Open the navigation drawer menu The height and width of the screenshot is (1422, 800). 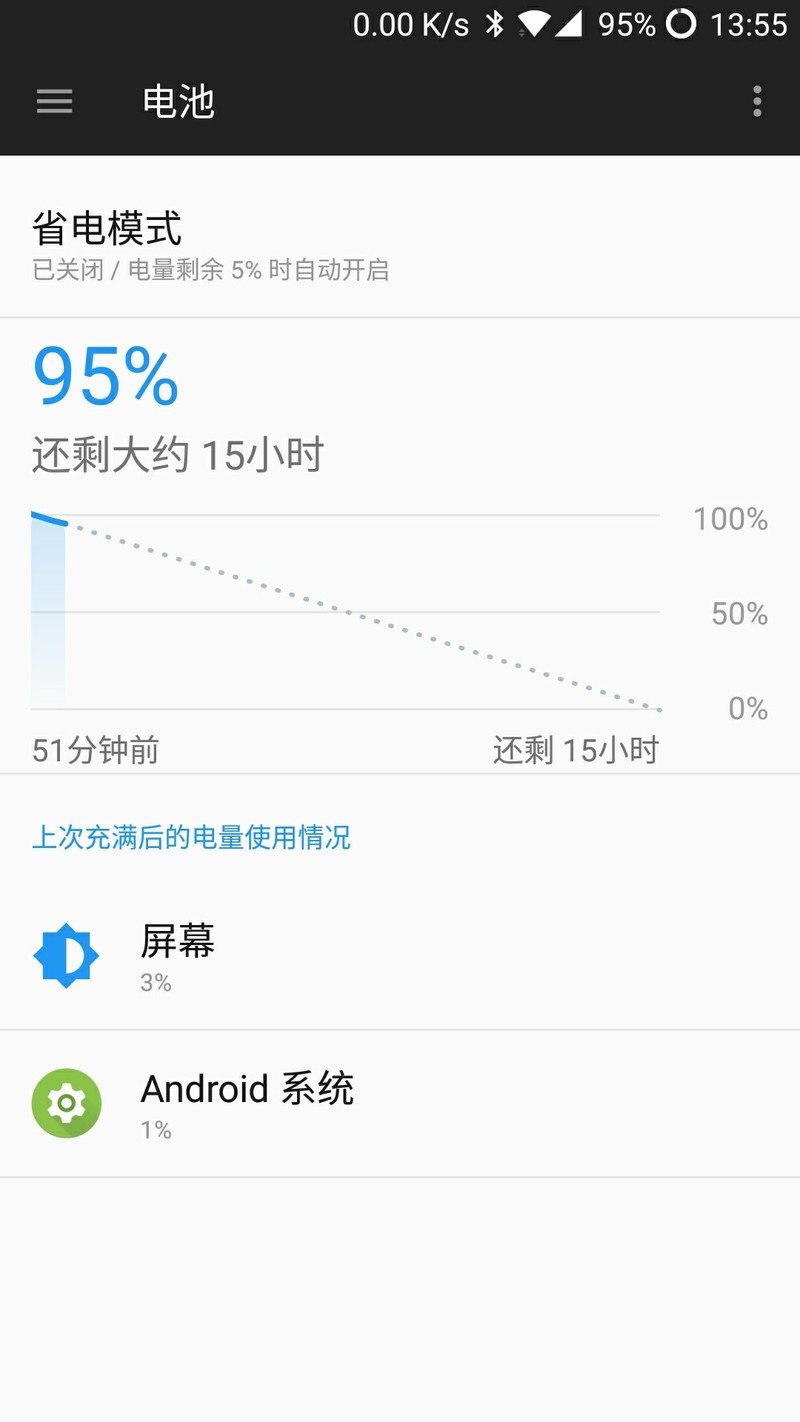pos(53,101)
